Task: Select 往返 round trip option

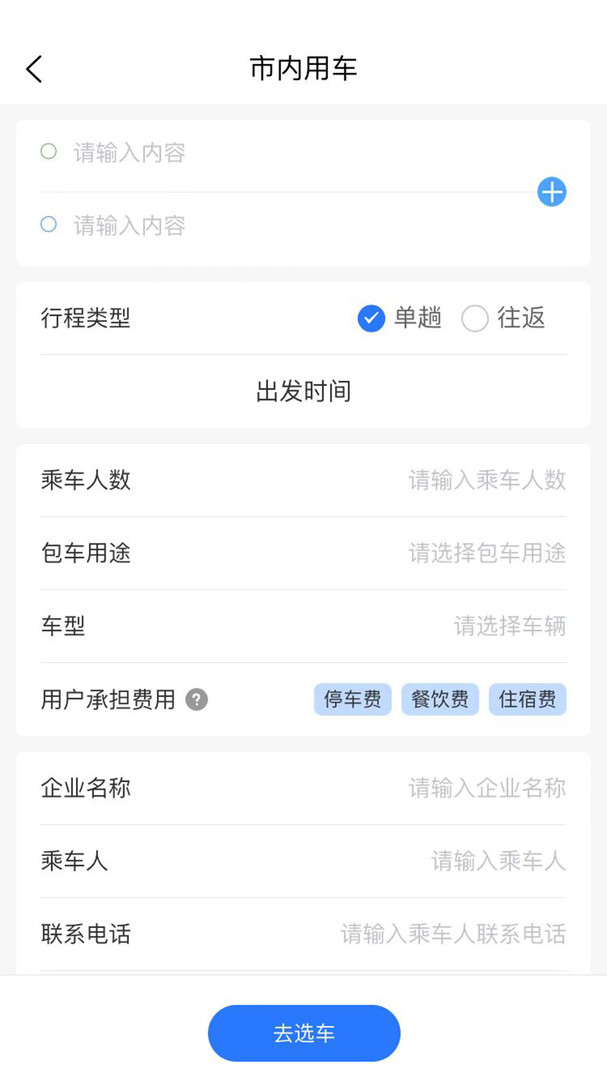Action: [x=504, y=319]
